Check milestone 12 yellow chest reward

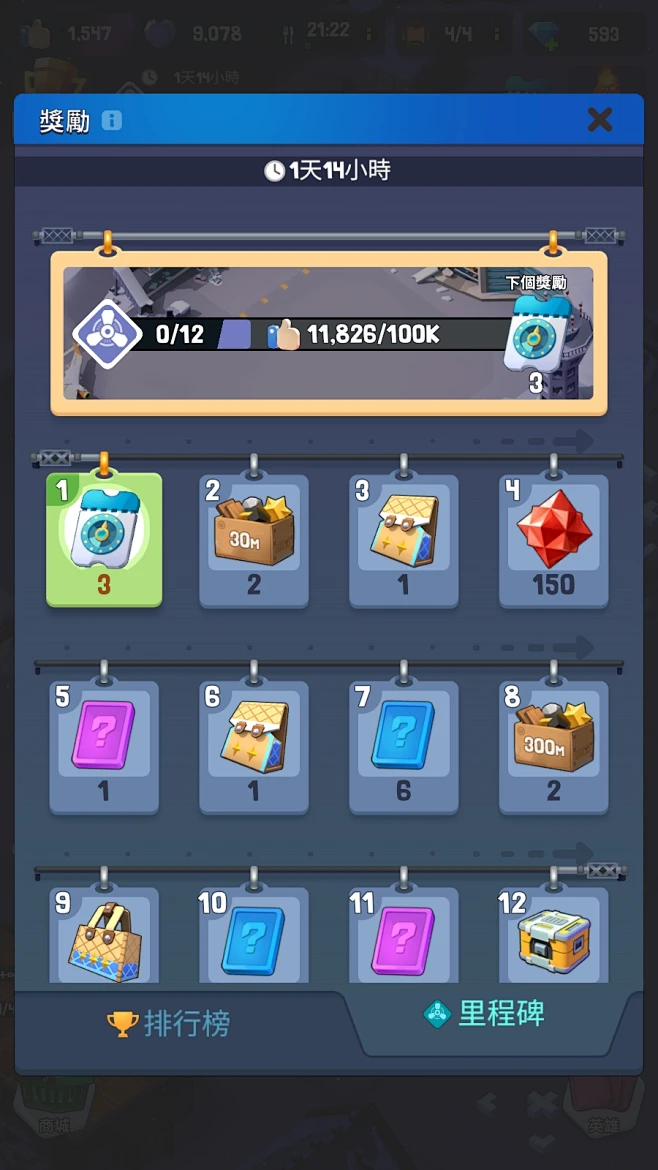coord(554,940)
